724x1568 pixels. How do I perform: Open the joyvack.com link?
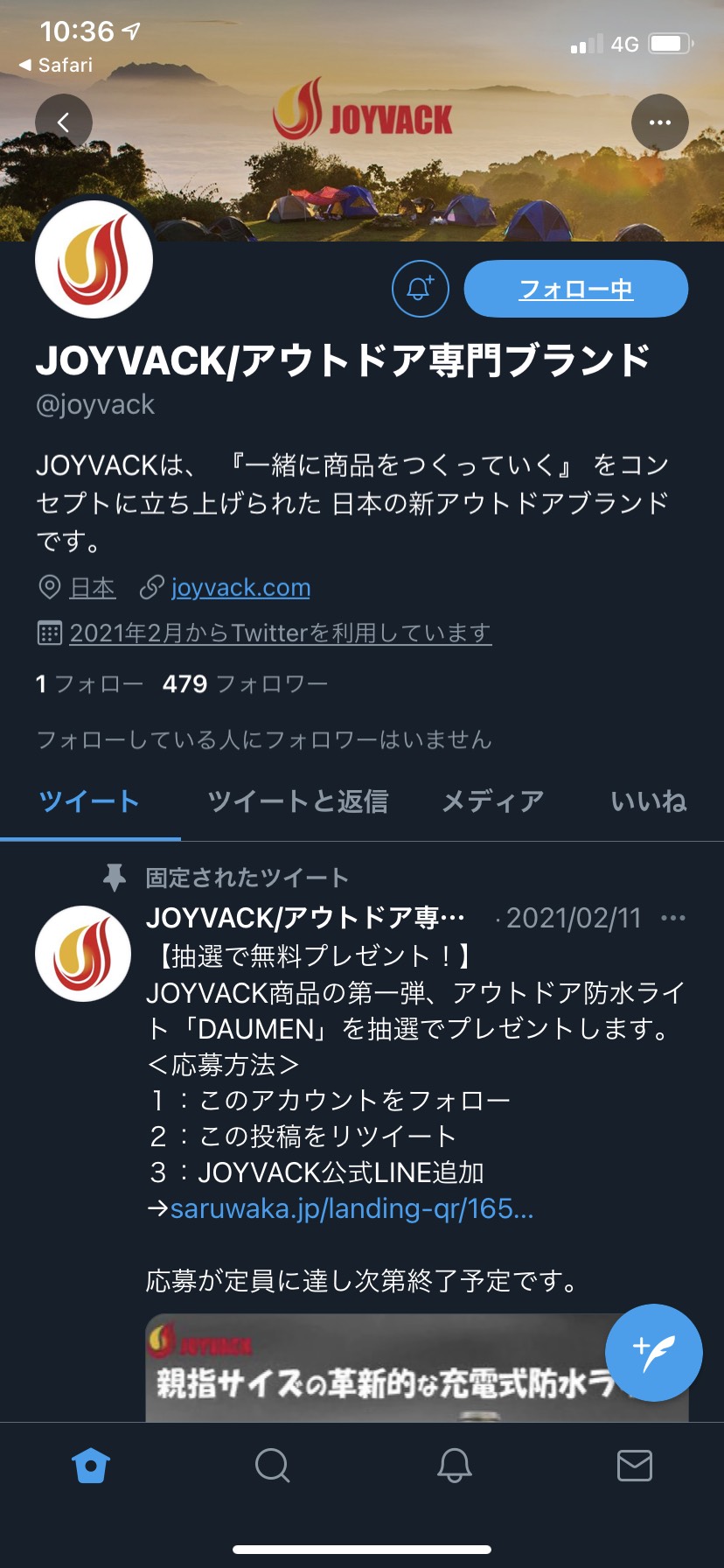pyautogui.click(x=240, y=587)
